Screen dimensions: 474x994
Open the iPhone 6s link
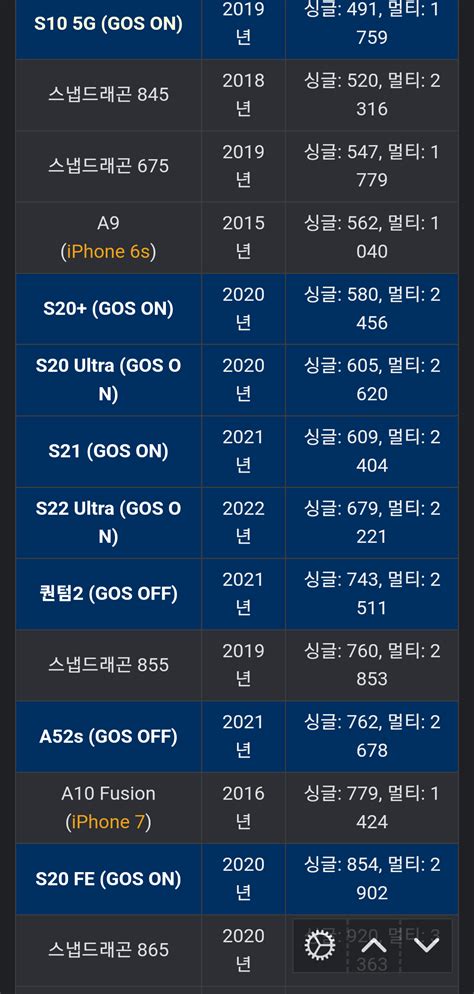pyautogui.click(x=108, y=252)
